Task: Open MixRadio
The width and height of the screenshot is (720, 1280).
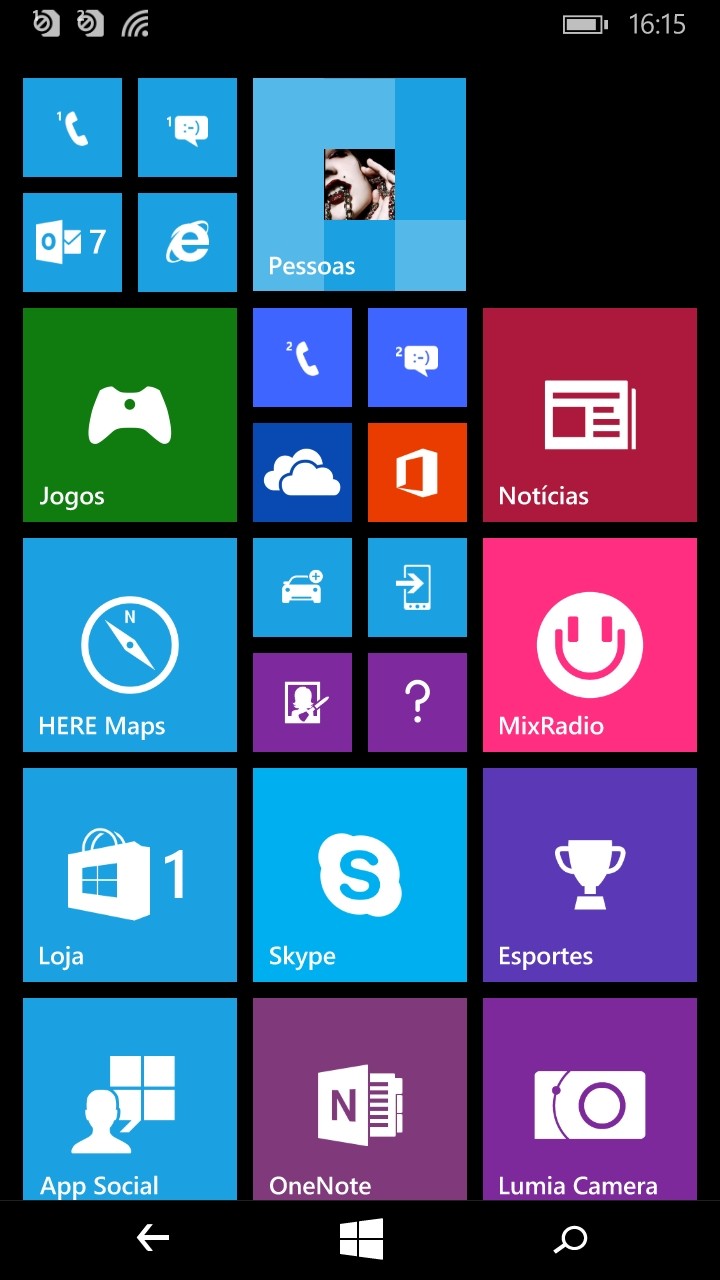Action: (590, 645)
